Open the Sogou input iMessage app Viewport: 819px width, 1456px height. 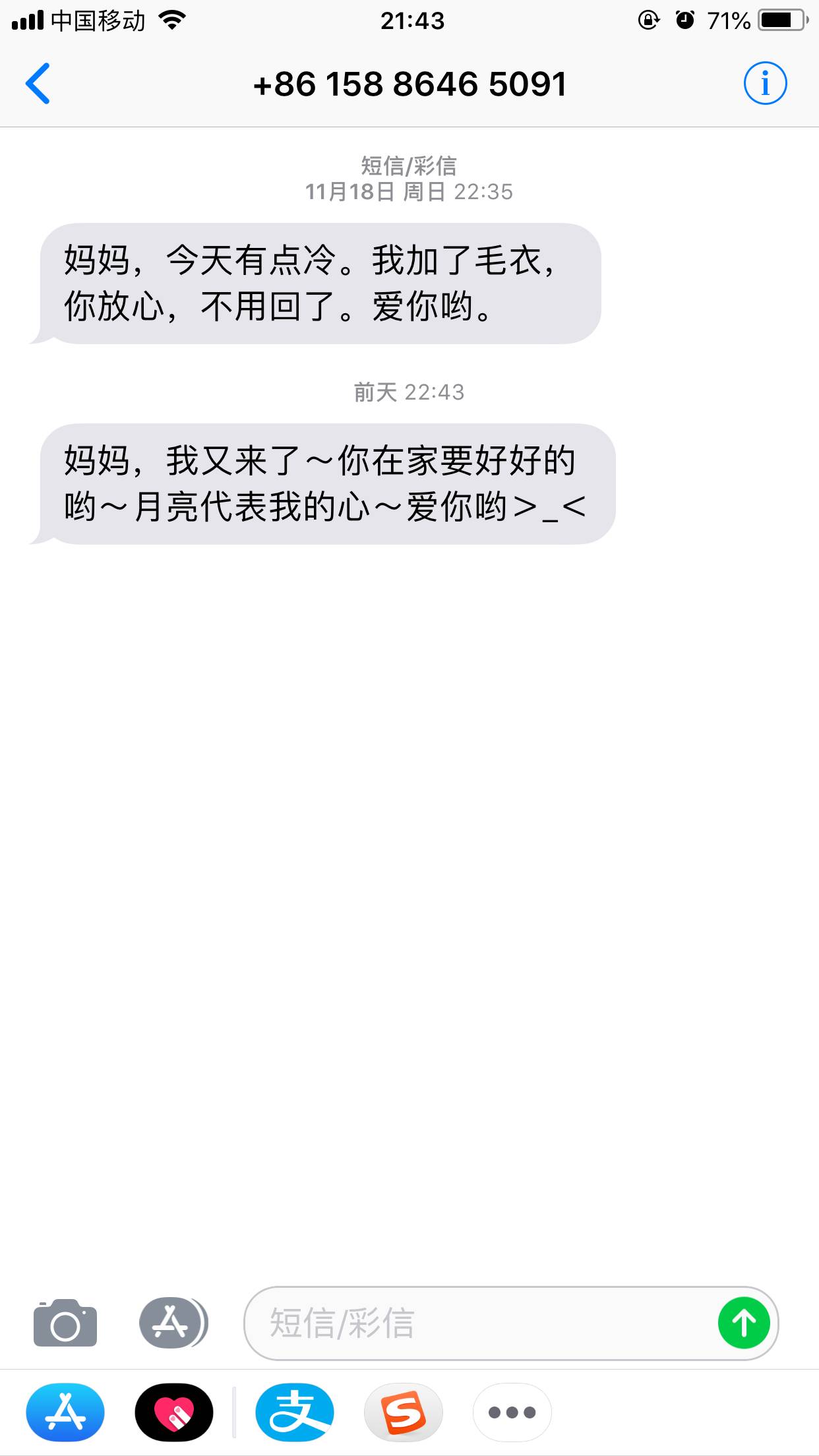(x=404, y=1412)
